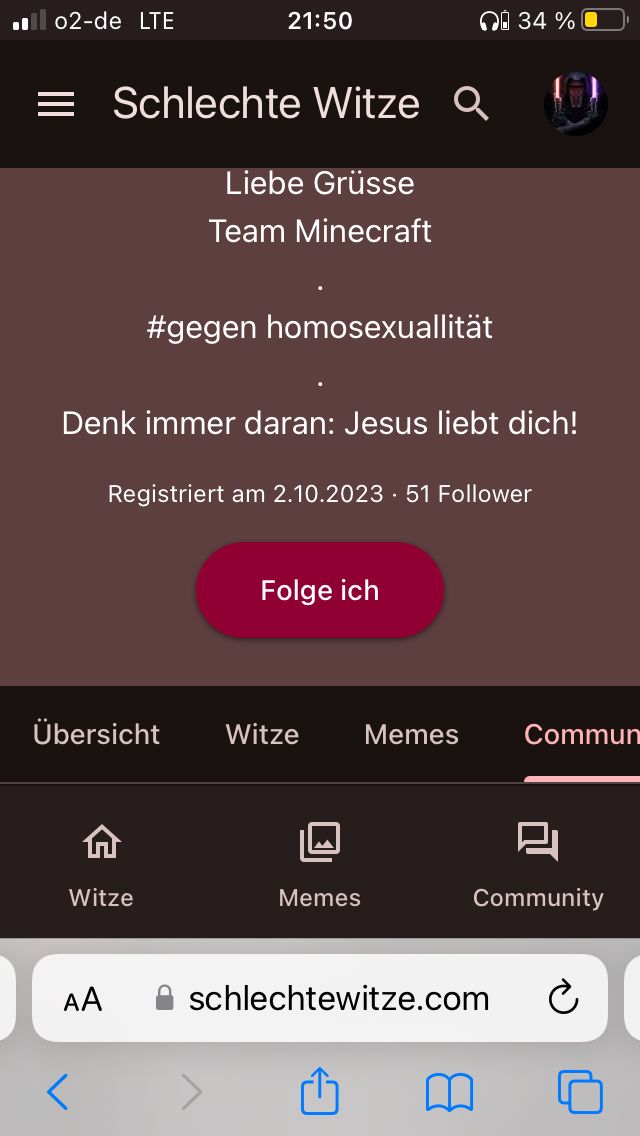
Task: Open the search magnifier icon
Action: tap(471, 103)
